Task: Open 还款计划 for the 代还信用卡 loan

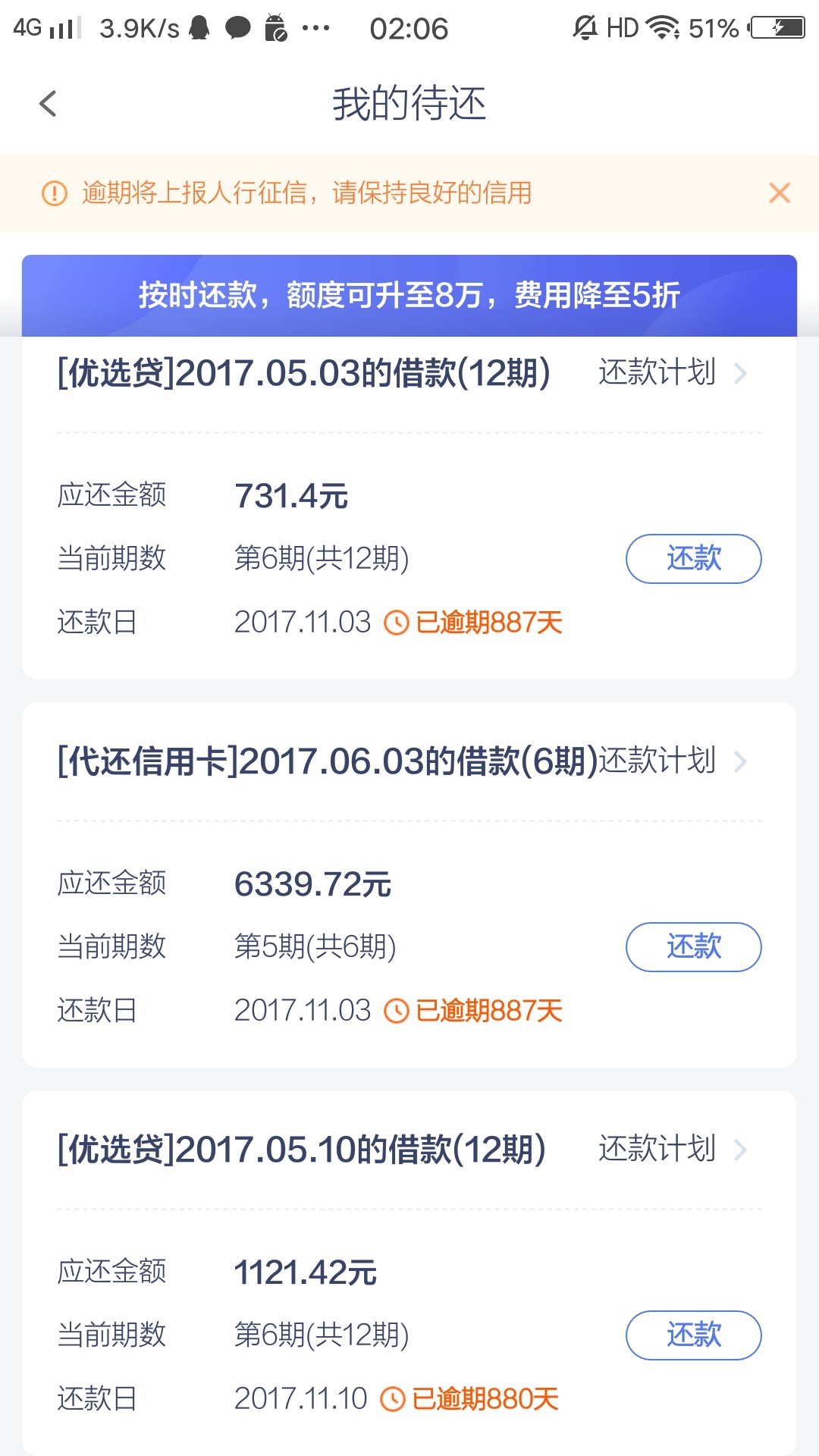Action: coord(673,761)
